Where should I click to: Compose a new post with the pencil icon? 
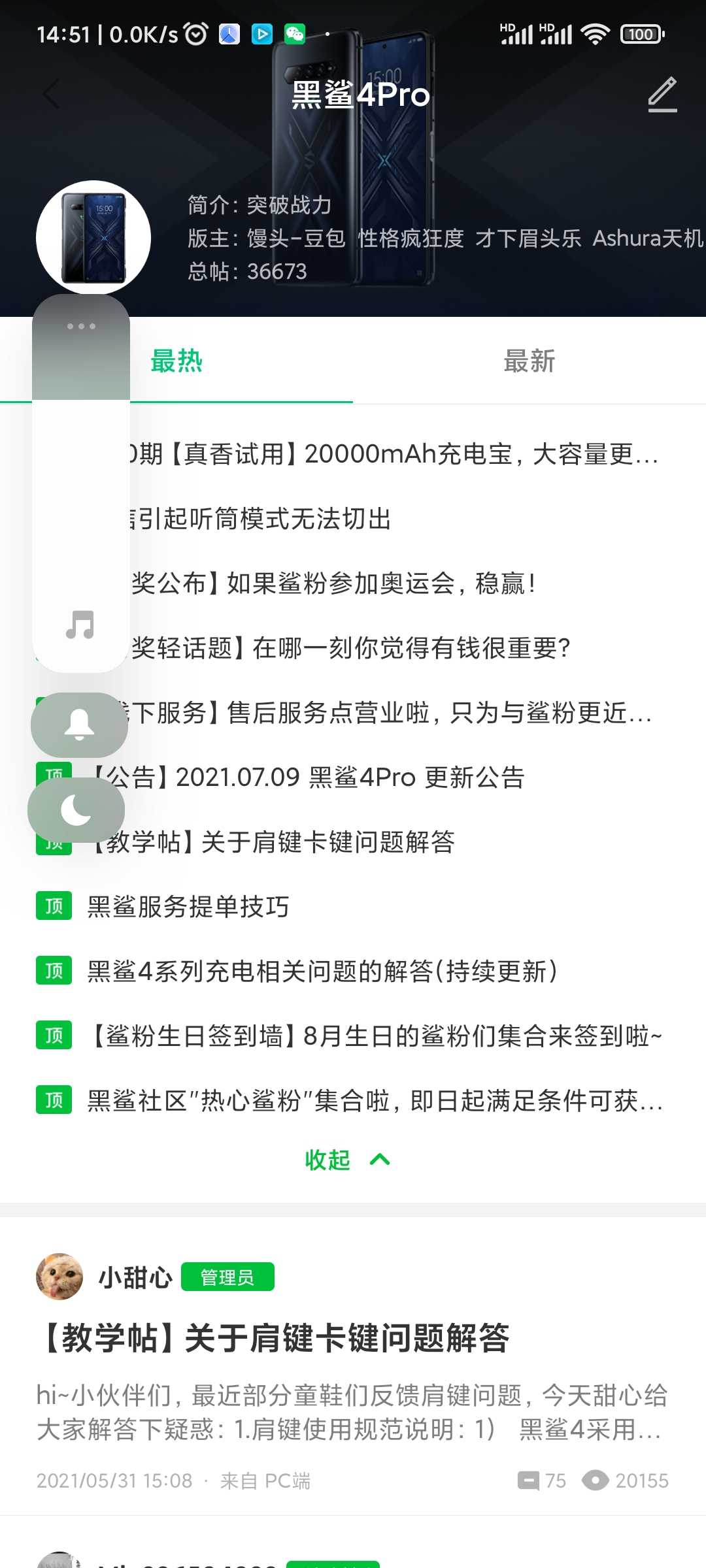[662, 95]
